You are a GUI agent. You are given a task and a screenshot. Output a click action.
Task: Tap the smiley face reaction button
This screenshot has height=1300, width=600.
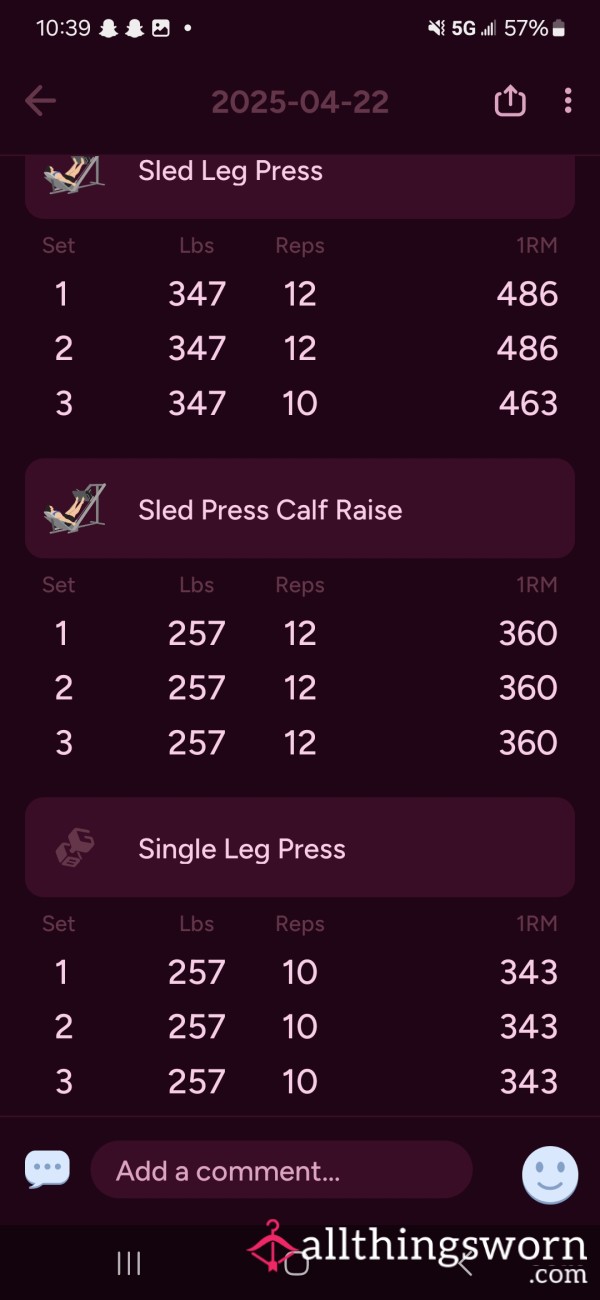click(x=550, y=1174)
